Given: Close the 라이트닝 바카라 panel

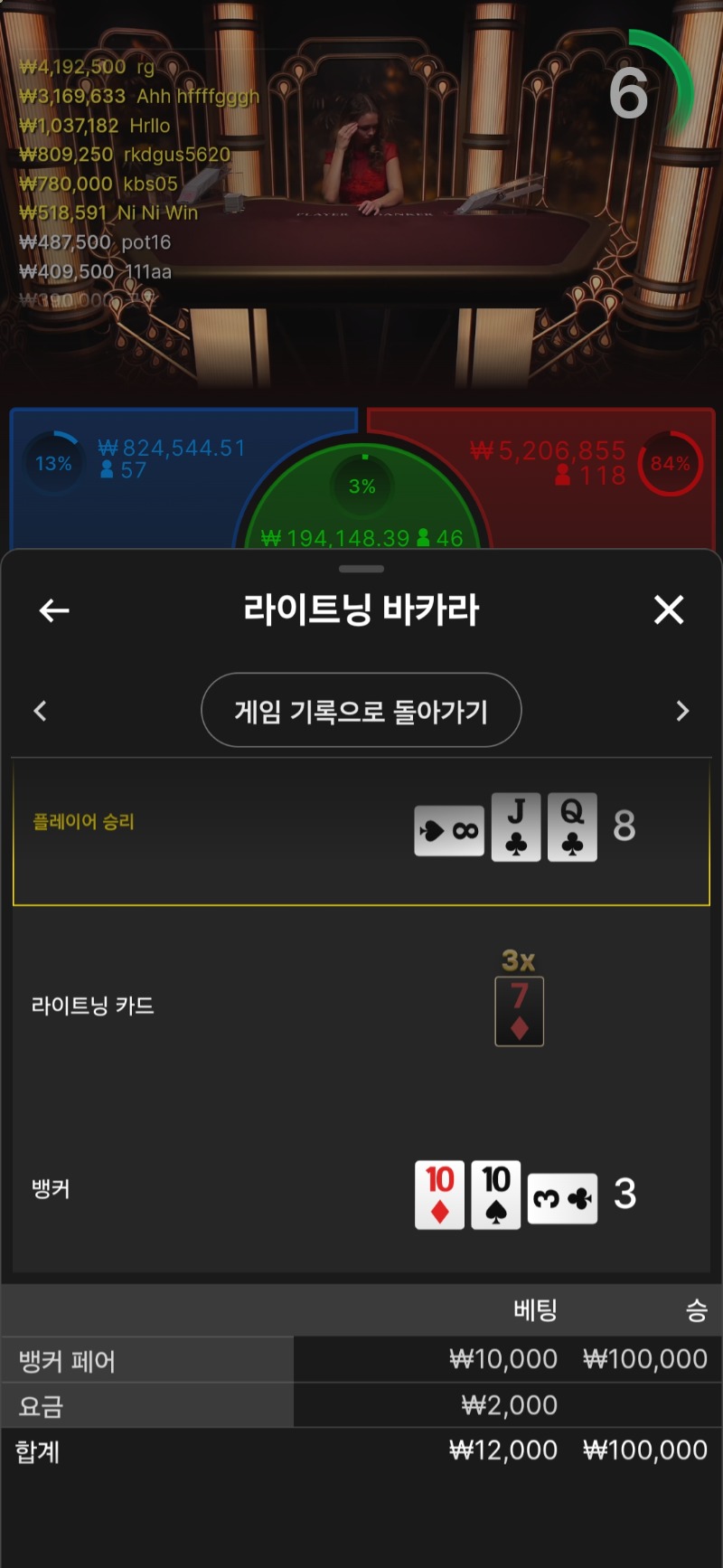Looking at the screenshot, I should coord(669,609).
